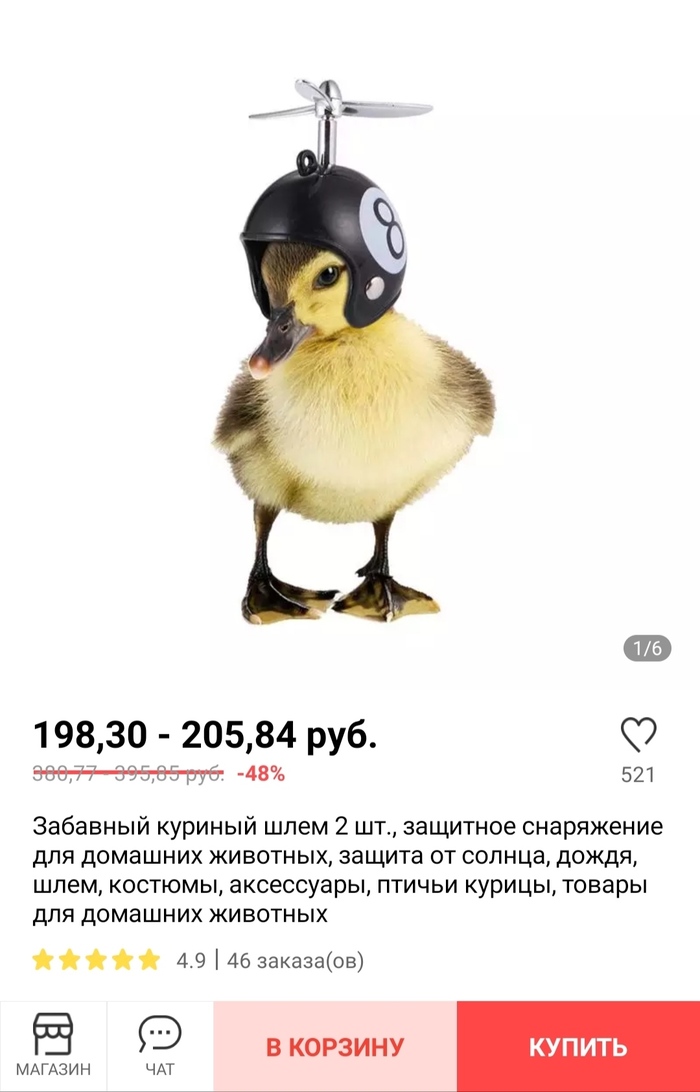
Task: Add item with В корзину button
Action: (335, 1047)
